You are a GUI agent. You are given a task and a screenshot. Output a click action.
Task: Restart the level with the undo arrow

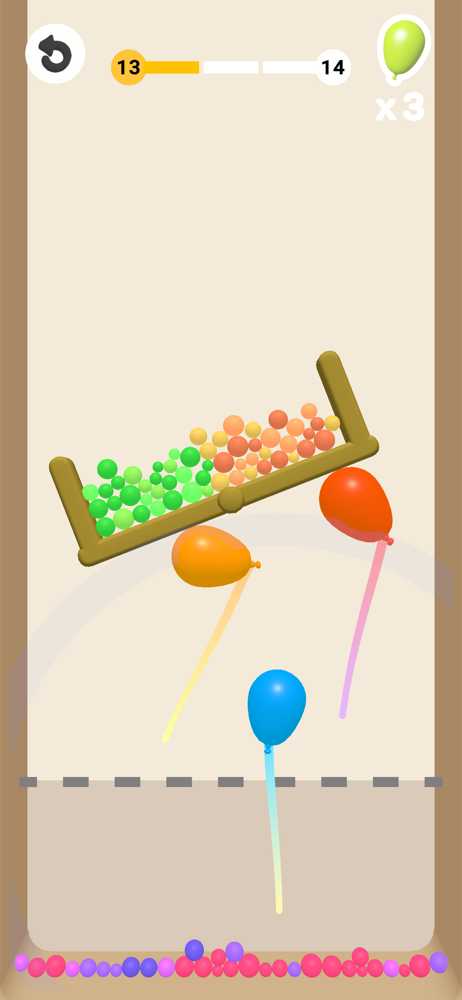coord(56,54)
